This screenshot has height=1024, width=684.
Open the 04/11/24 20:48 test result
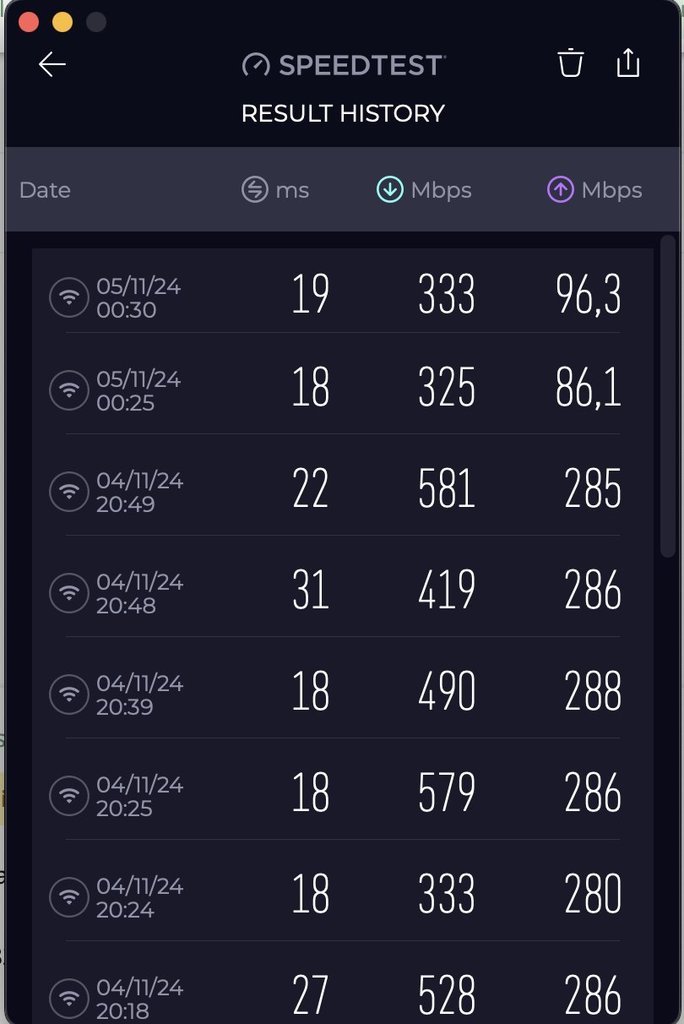click(x=342, y=592)
